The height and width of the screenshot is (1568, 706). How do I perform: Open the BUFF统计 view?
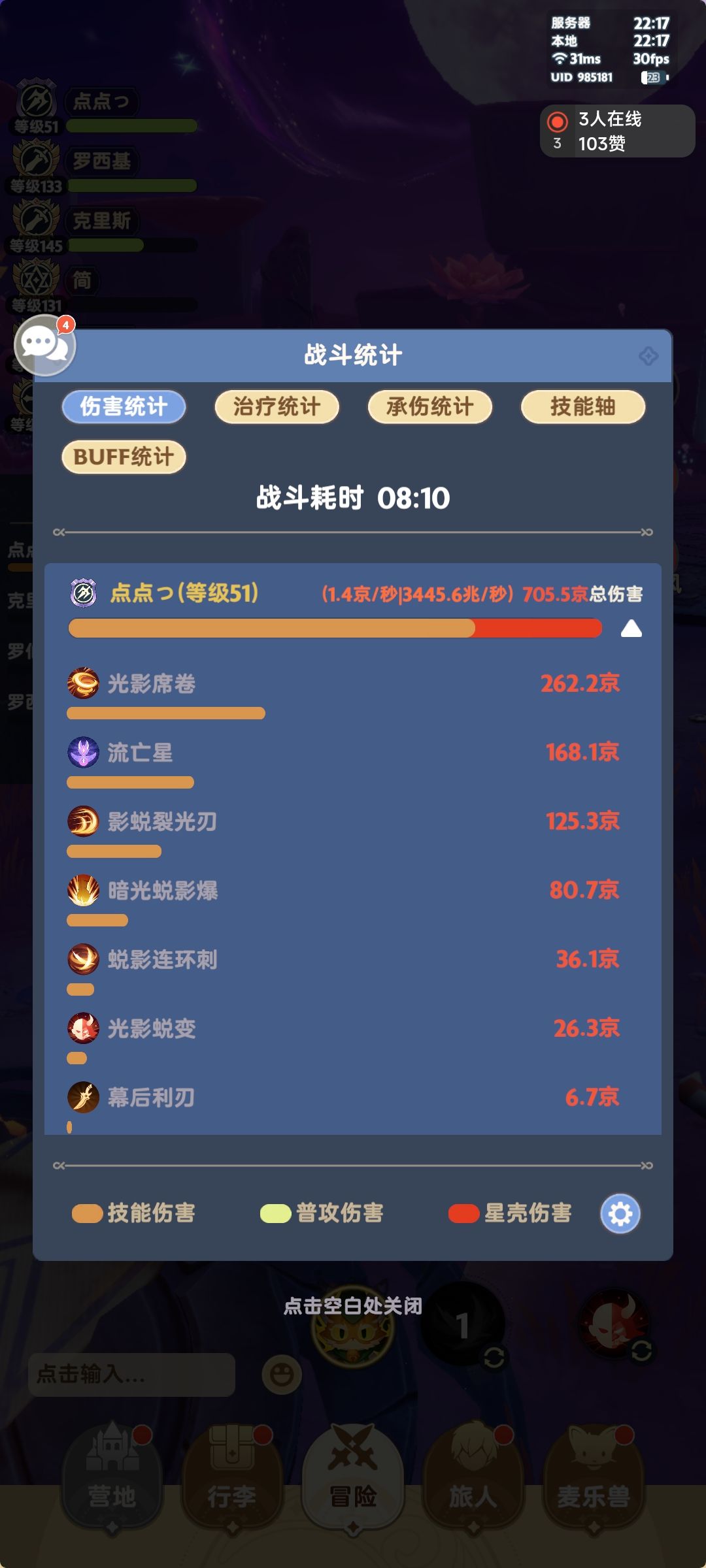[x=123, y=457]
